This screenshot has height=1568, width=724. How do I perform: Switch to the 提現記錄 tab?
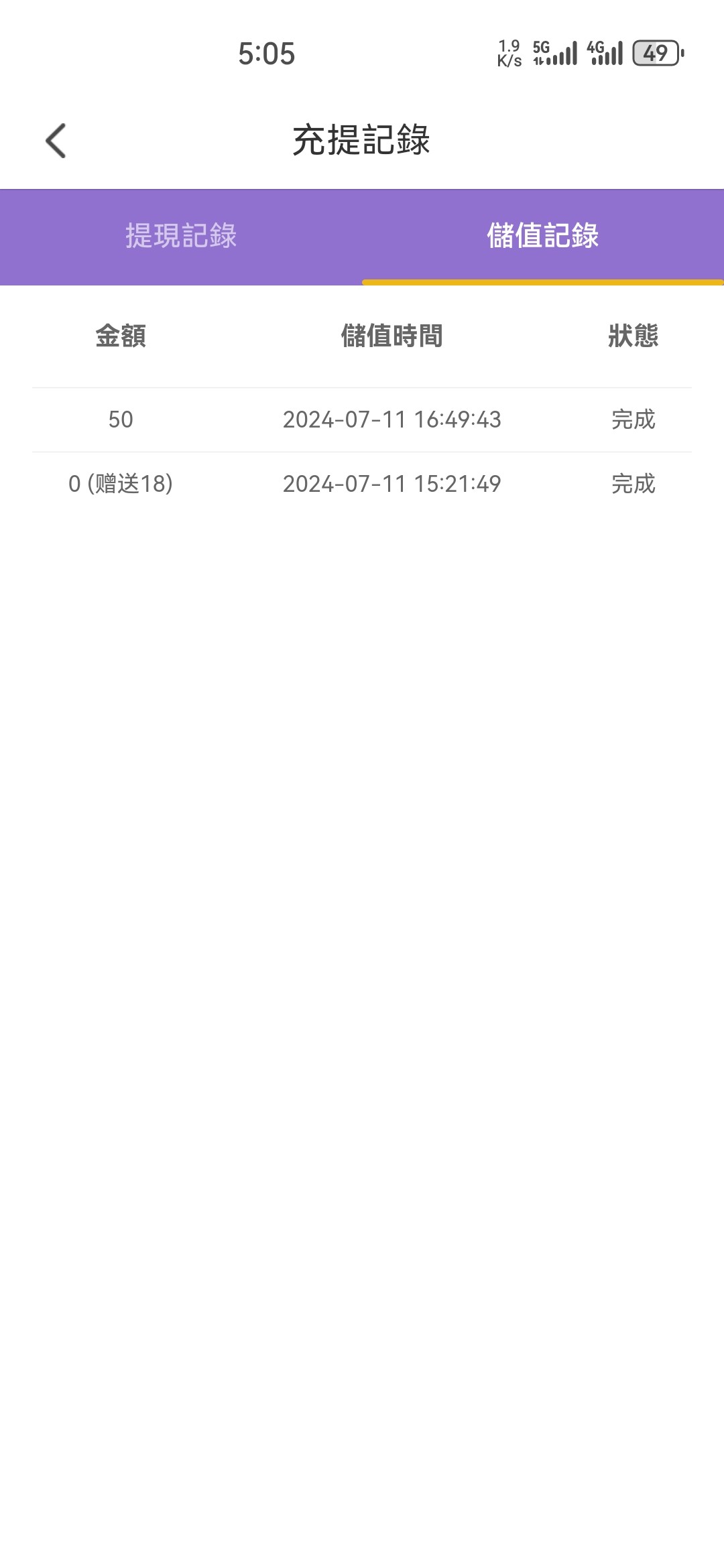coord(181,237)
